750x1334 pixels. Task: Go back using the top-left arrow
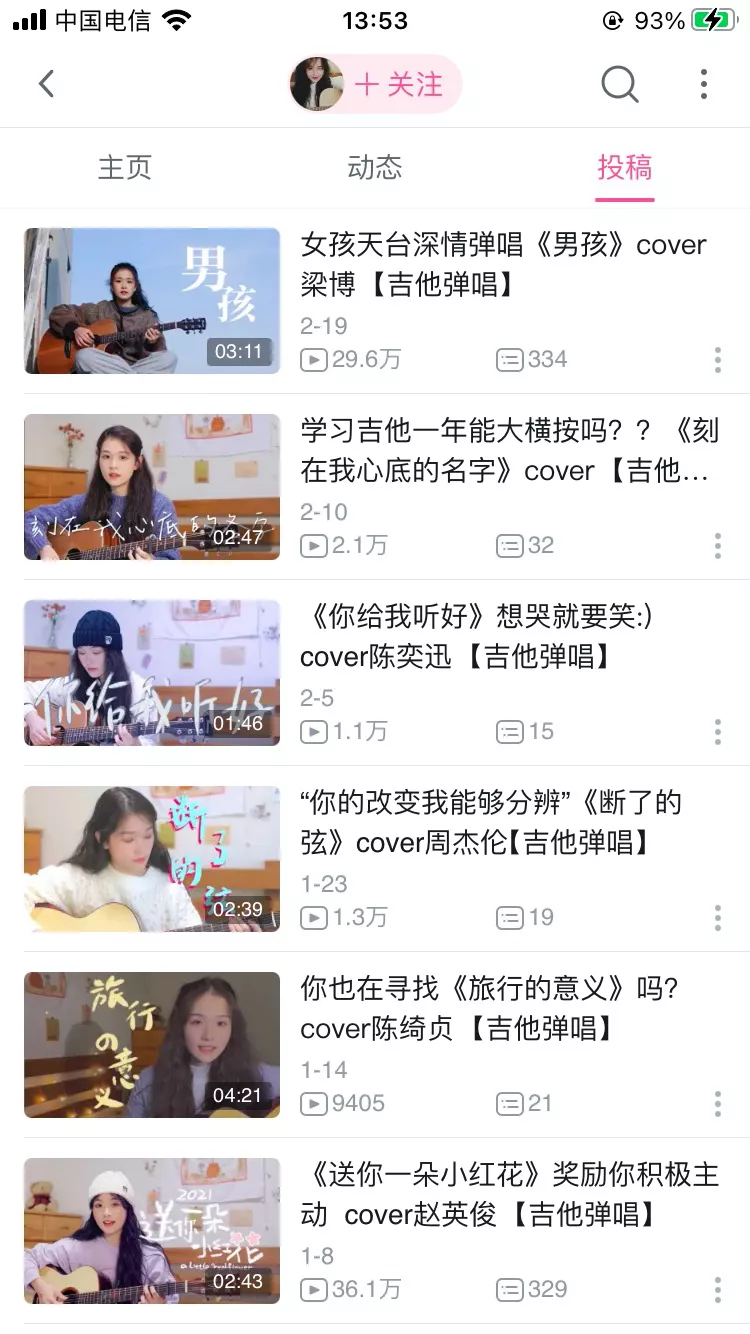[x=46, y=84]
